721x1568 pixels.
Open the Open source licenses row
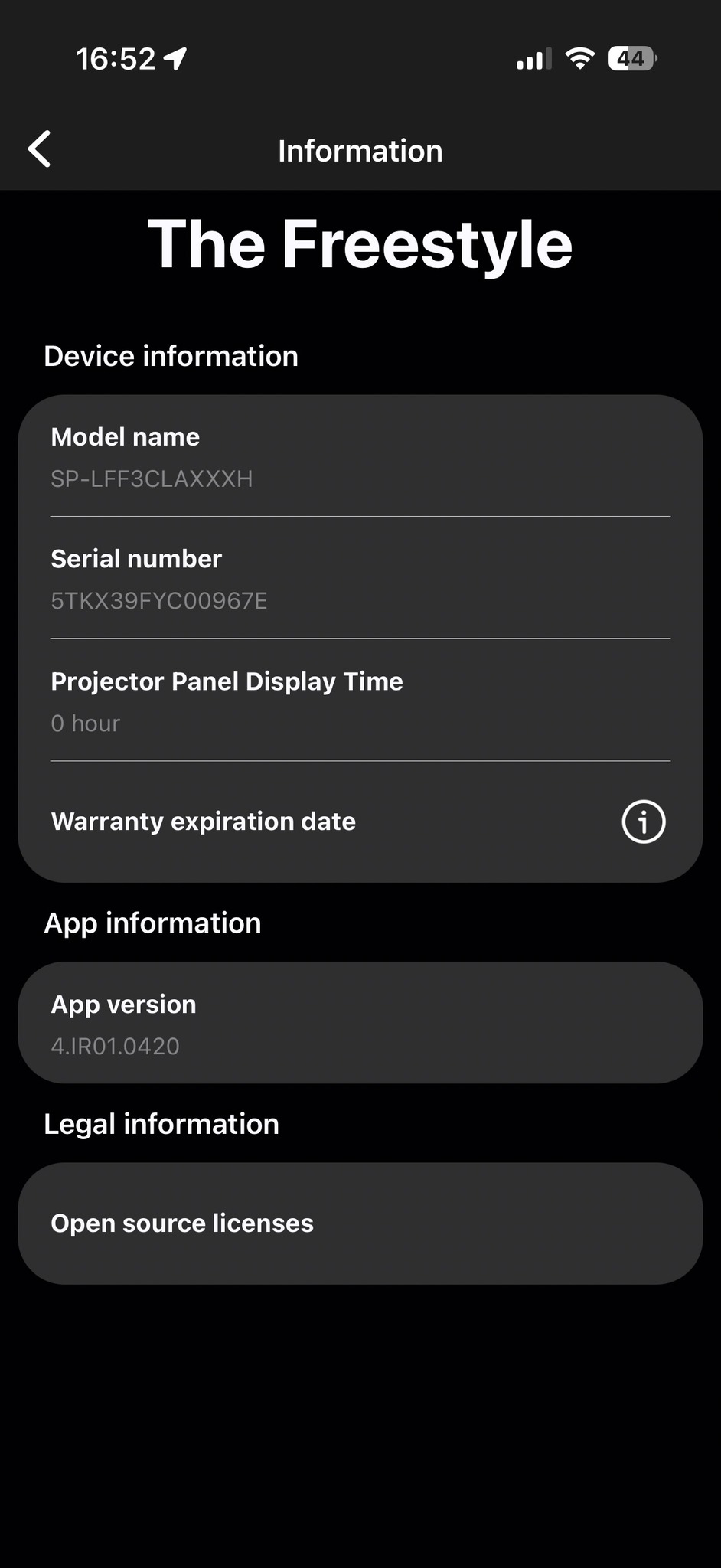pos(360,1223)
